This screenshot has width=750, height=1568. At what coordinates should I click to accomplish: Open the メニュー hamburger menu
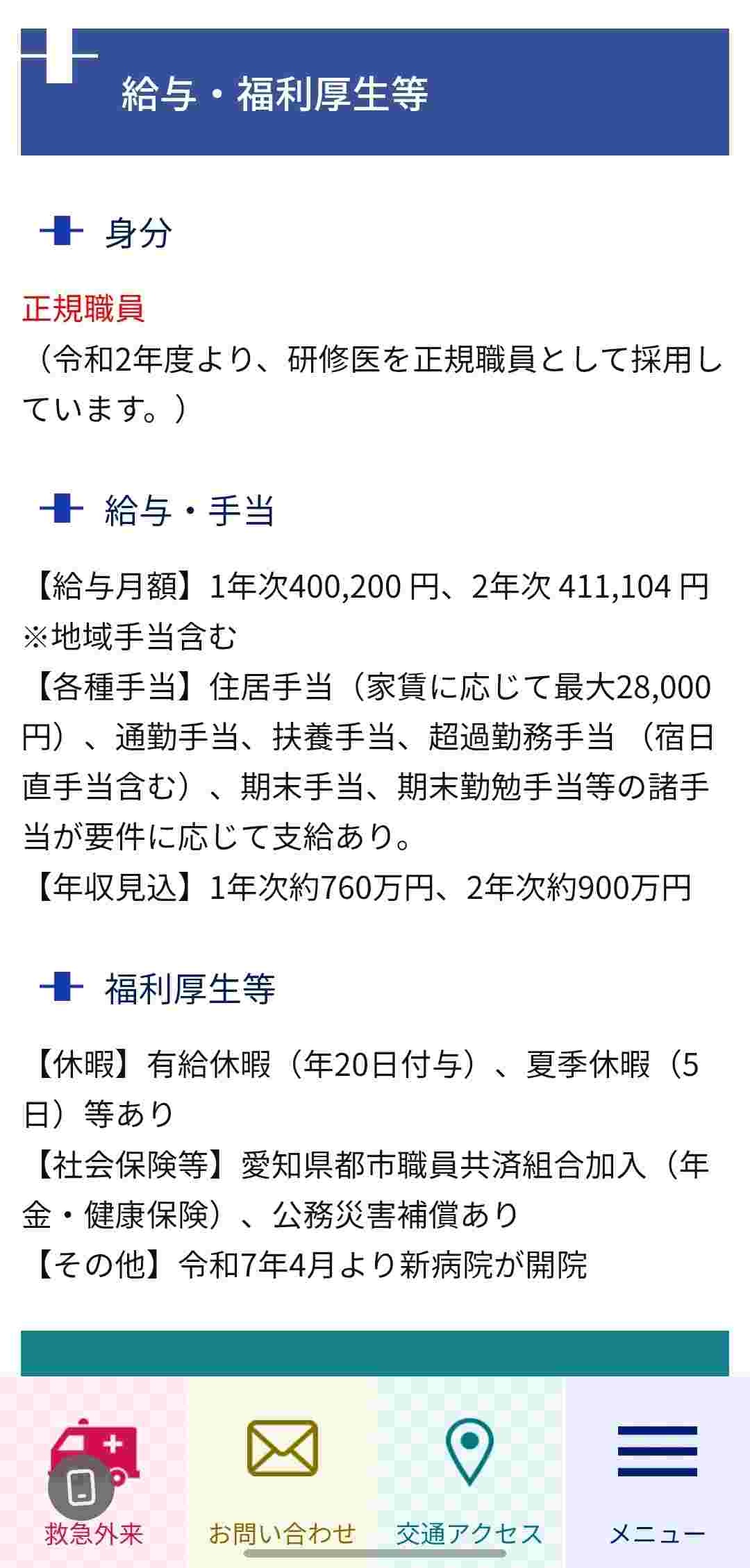click(657, 1472)
